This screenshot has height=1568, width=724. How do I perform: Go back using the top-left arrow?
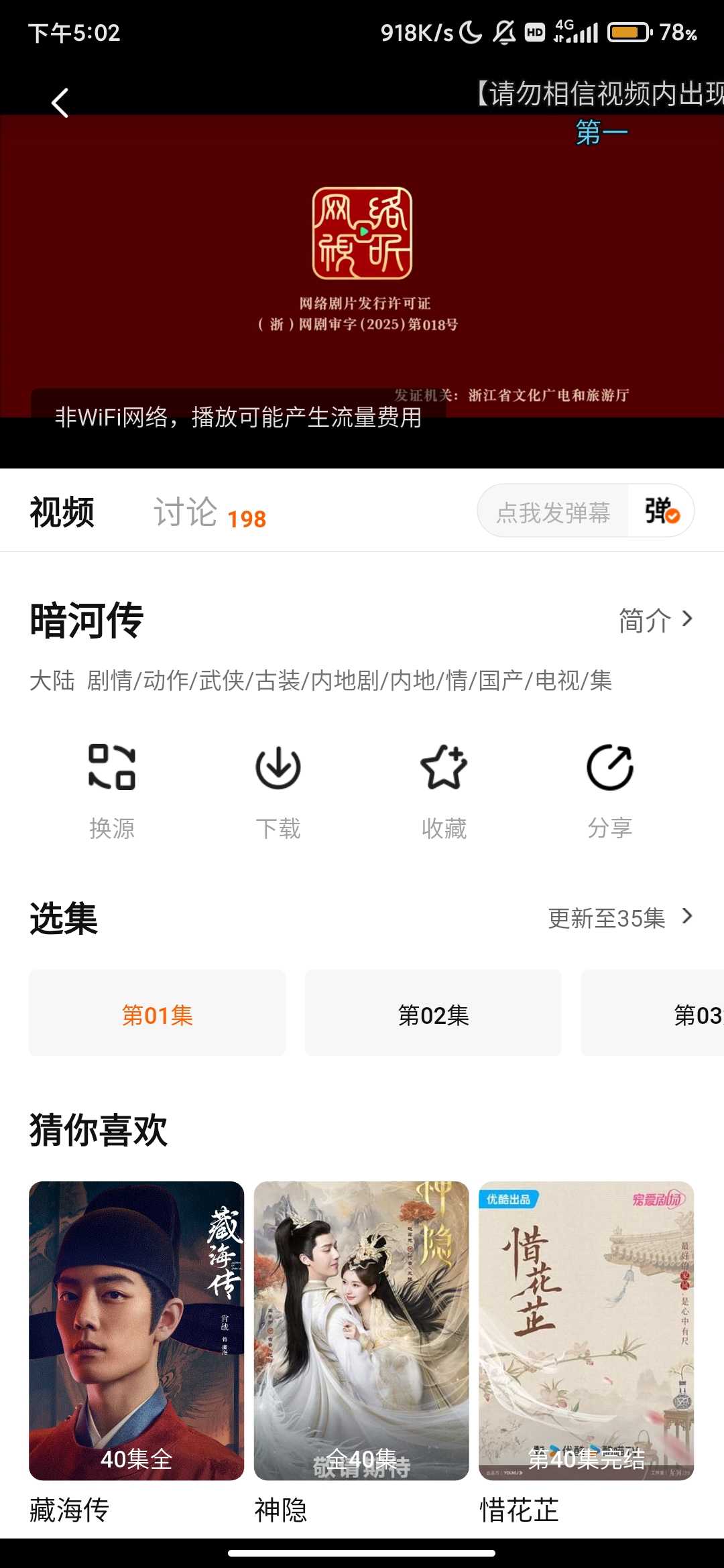[60, 103]
